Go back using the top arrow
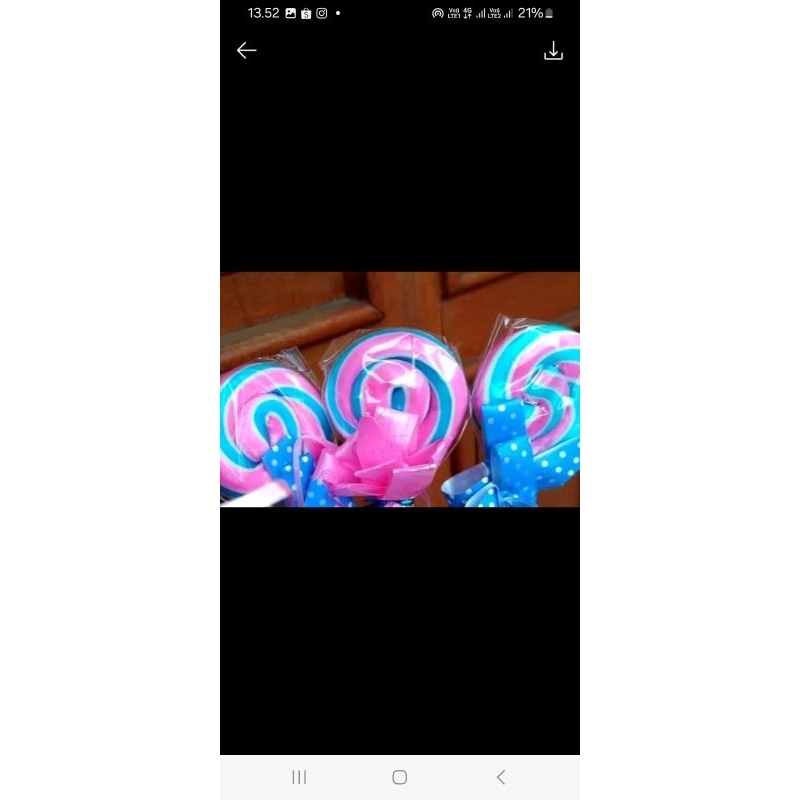The width and height of the screenshot is (800, 800). 246,51
